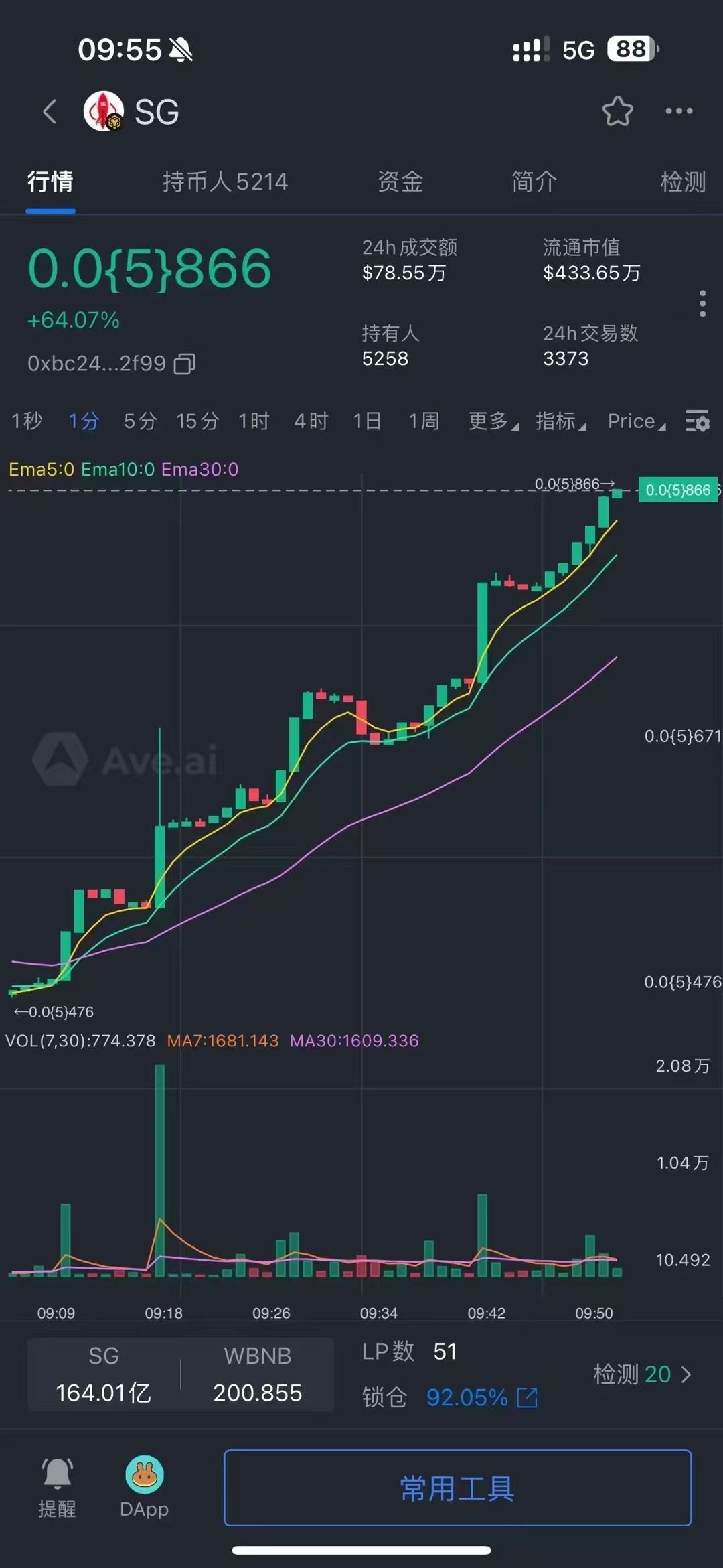Tap the 常用工具 button
The image size is (723, 1568).
457,1488
